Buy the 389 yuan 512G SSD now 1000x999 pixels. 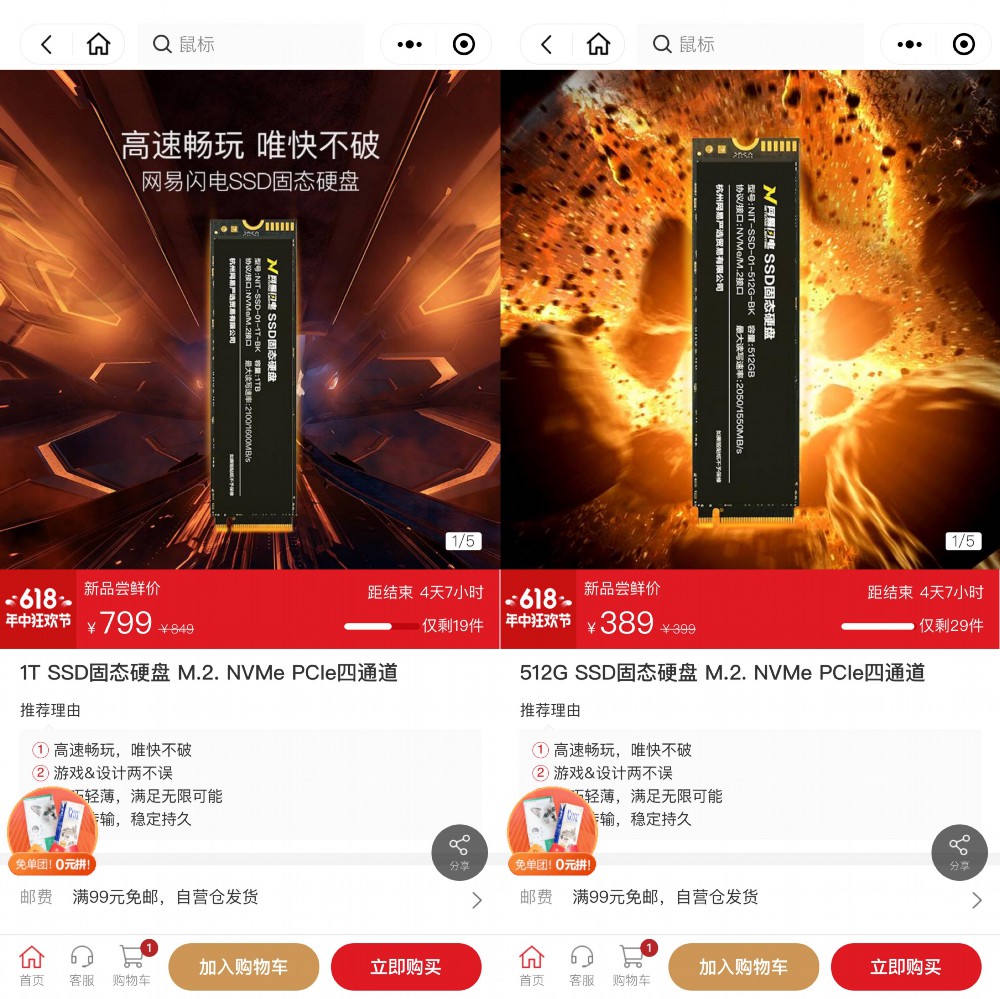coord(905,967)
